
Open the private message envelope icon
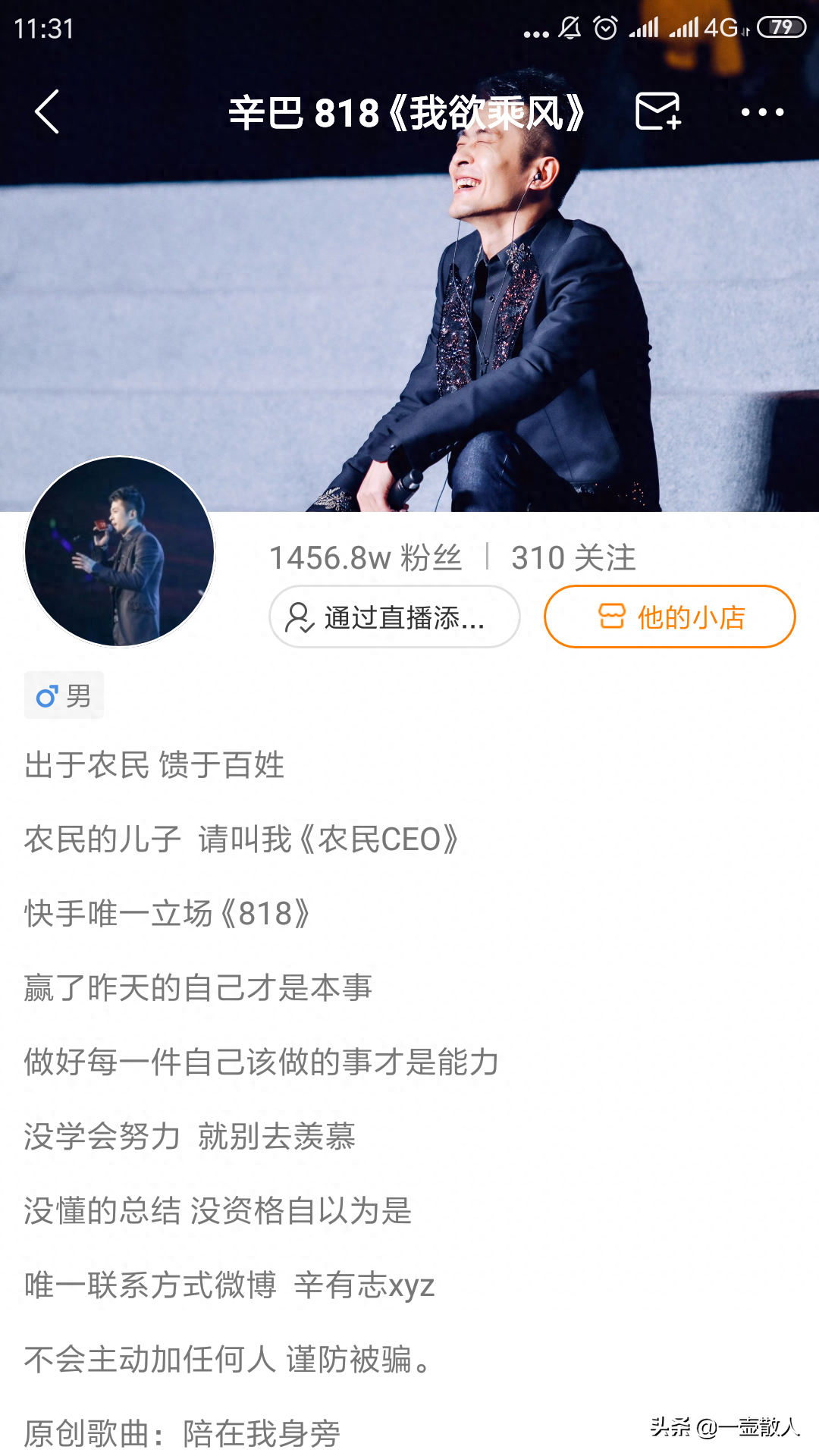point(657,112)
